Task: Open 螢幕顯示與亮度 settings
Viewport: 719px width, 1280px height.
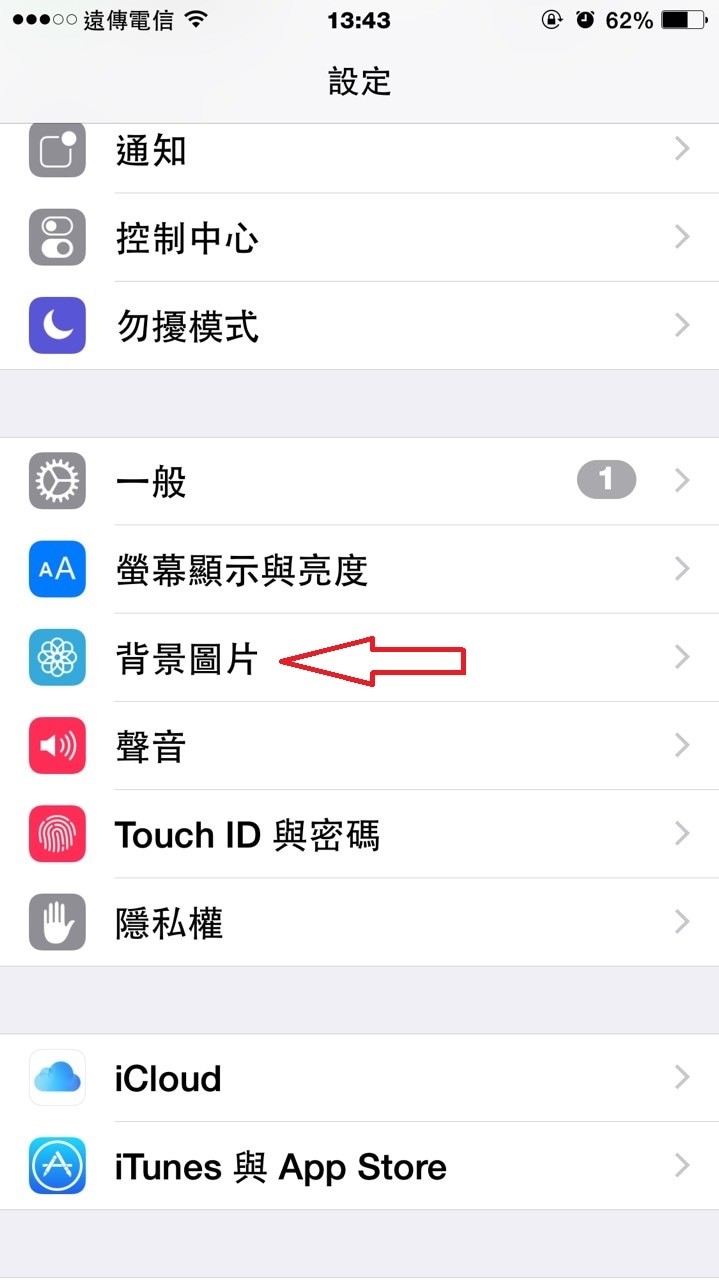Action: (359, 569)
